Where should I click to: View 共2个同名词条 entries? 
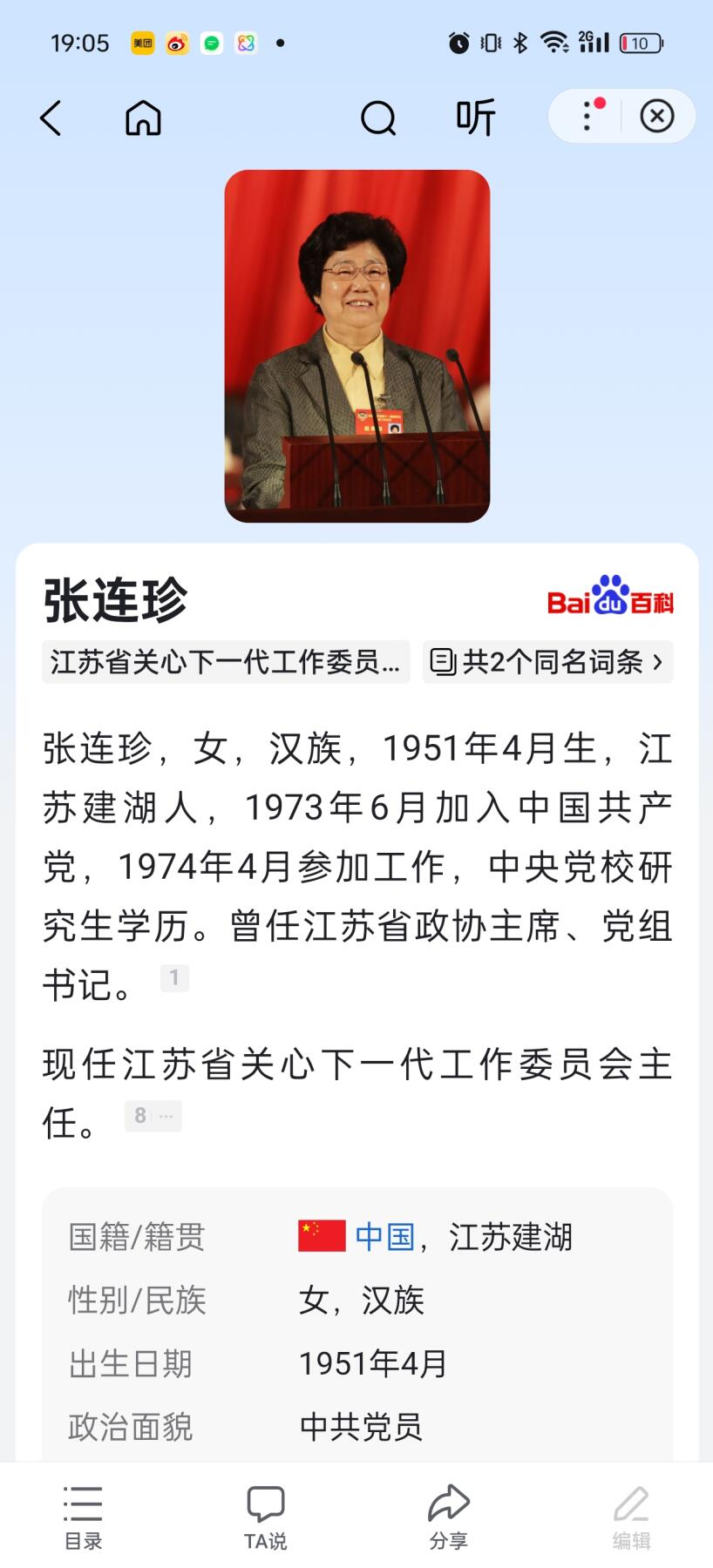(x=547, y=662)
